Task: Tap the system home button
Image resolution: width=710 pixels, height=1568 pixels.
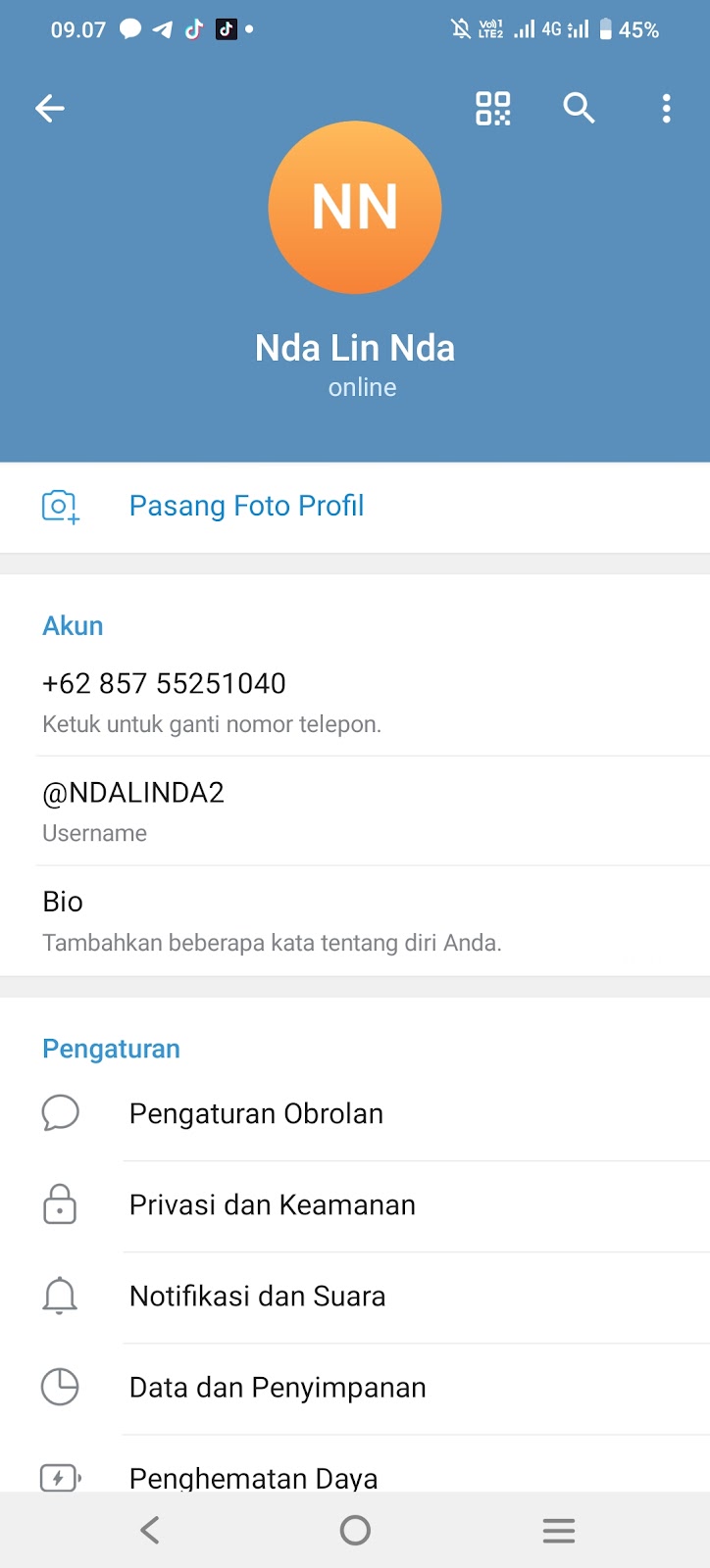Action: [355, 1530]
